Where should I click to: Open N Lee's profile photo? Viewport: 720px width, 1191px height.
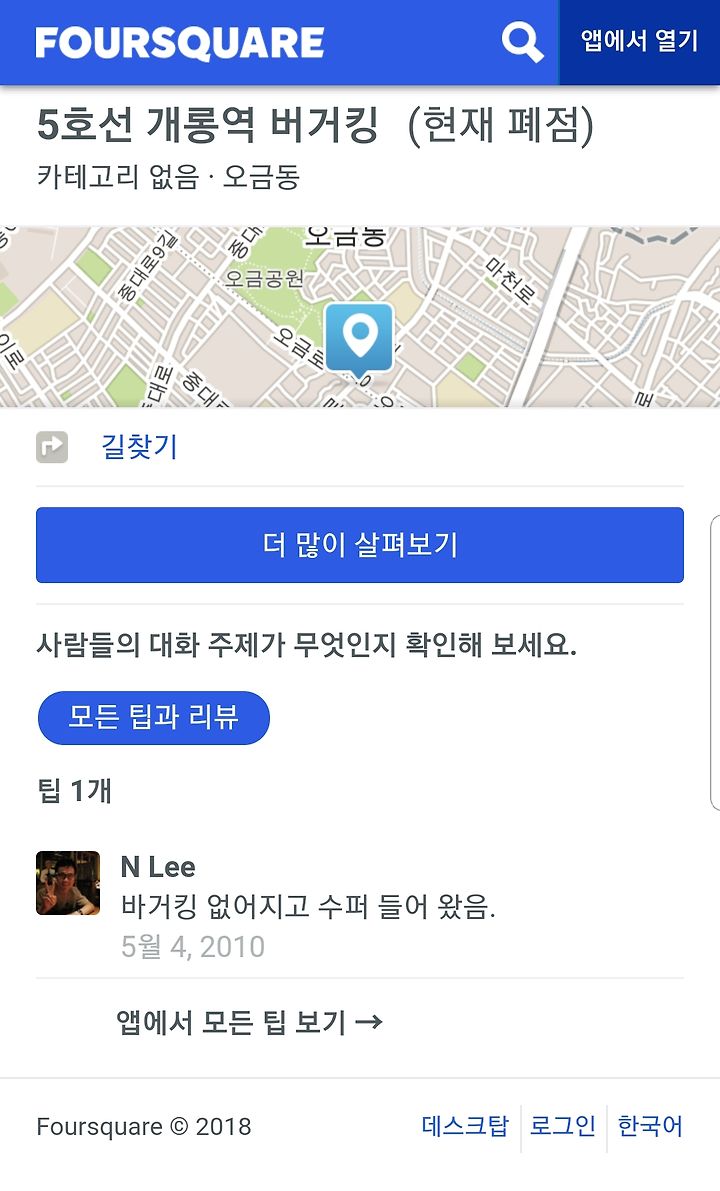(68, 883)
